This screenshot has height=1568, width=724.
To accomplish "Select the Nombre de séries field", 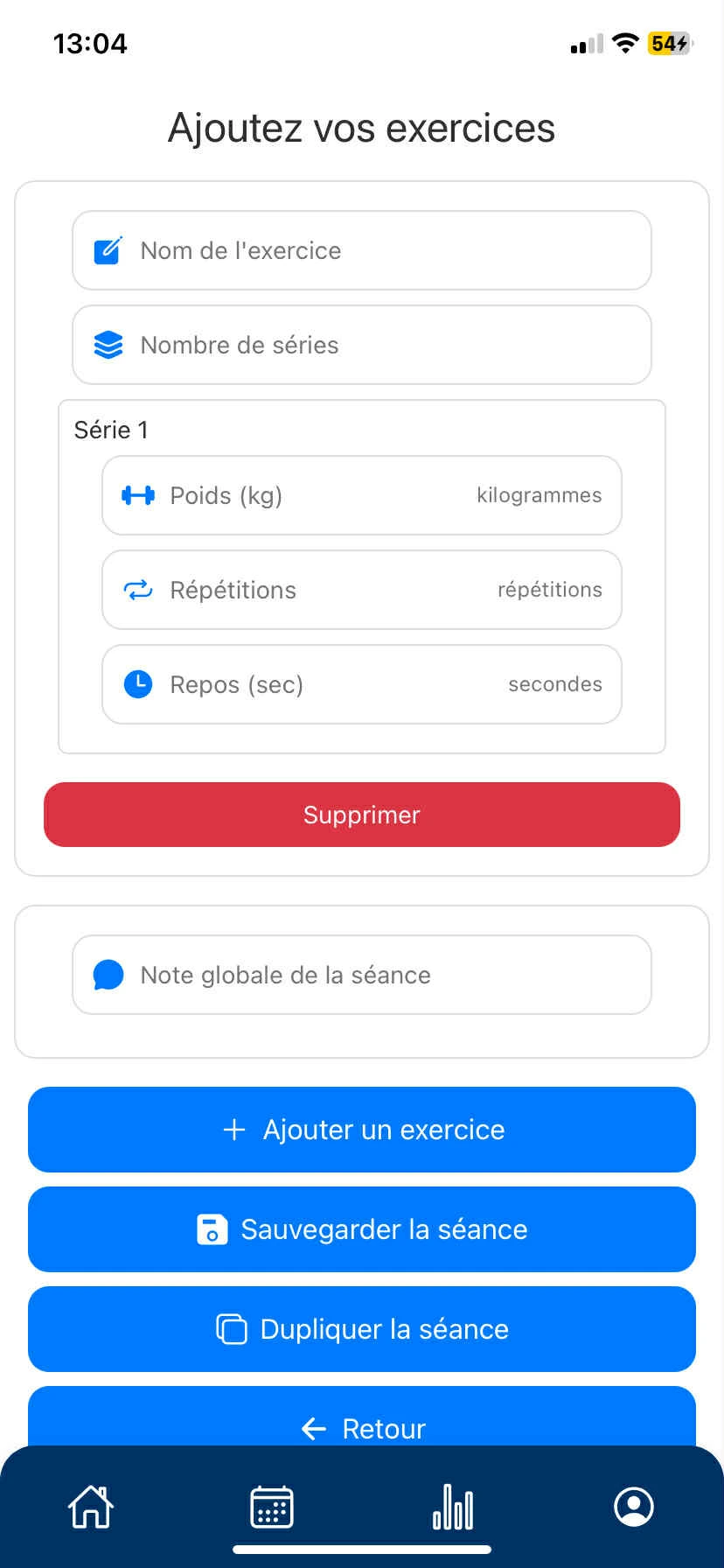I will (x=361, y=345).
